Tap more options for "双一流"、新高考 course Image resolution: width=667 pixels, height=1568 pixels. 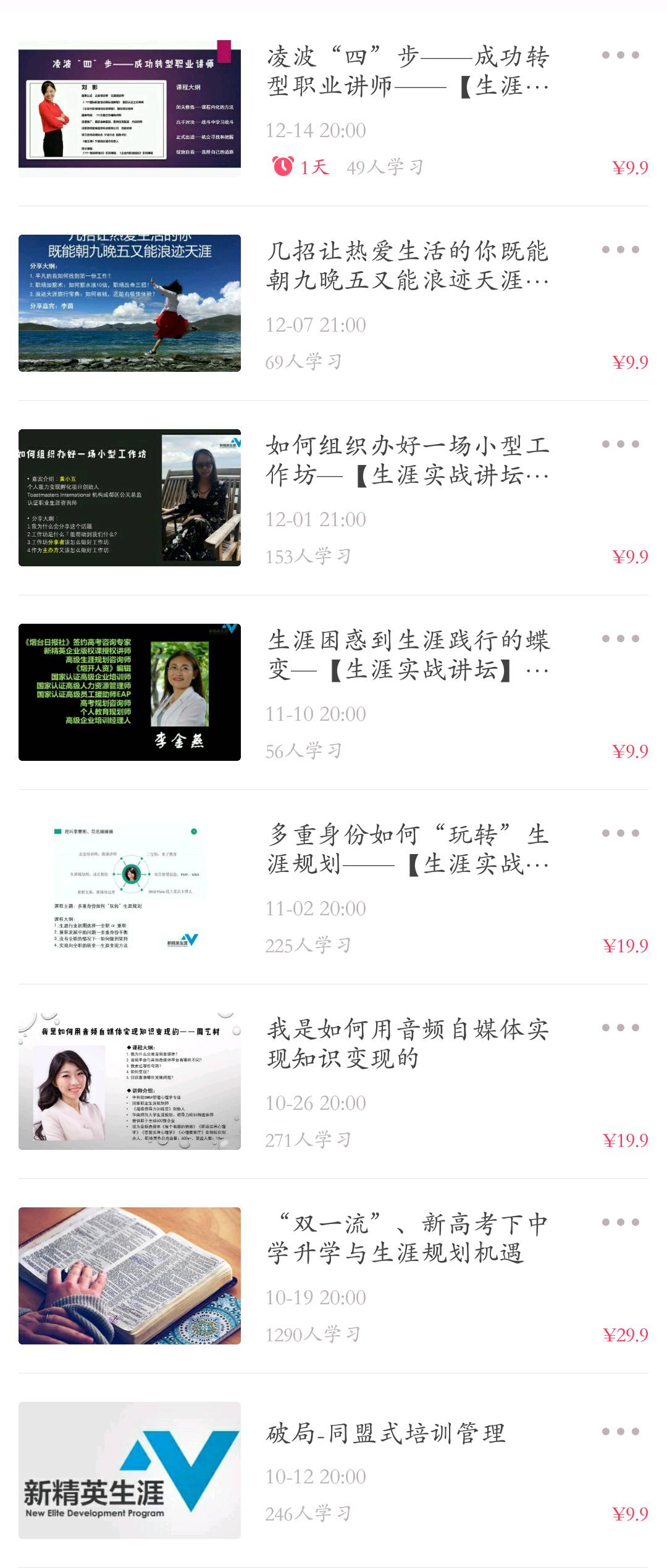tap(620, 1222)
